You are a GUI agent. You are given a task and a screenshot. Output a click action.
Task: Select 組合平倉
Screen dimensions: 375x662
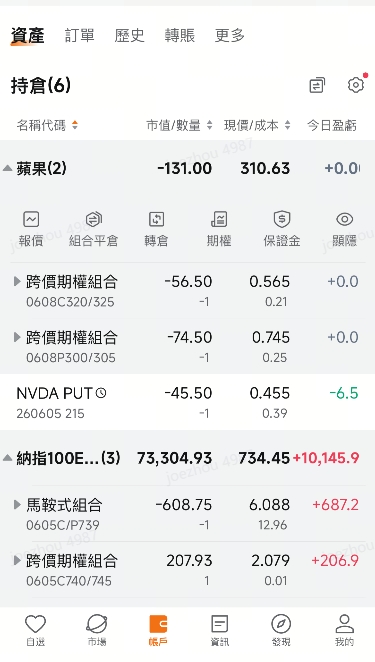[93, 229]
